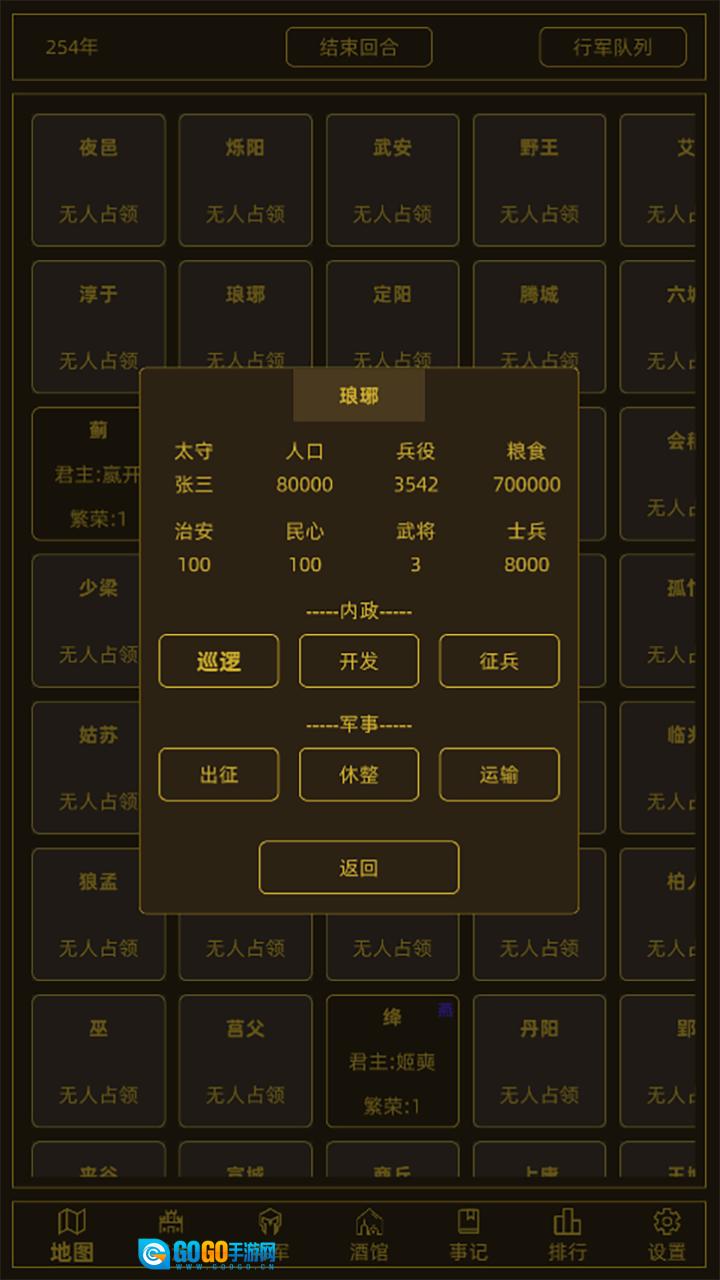Screen dimensions: 720x1280
Task: End the current turn with 结束回合
Action: tap(358, 47)
